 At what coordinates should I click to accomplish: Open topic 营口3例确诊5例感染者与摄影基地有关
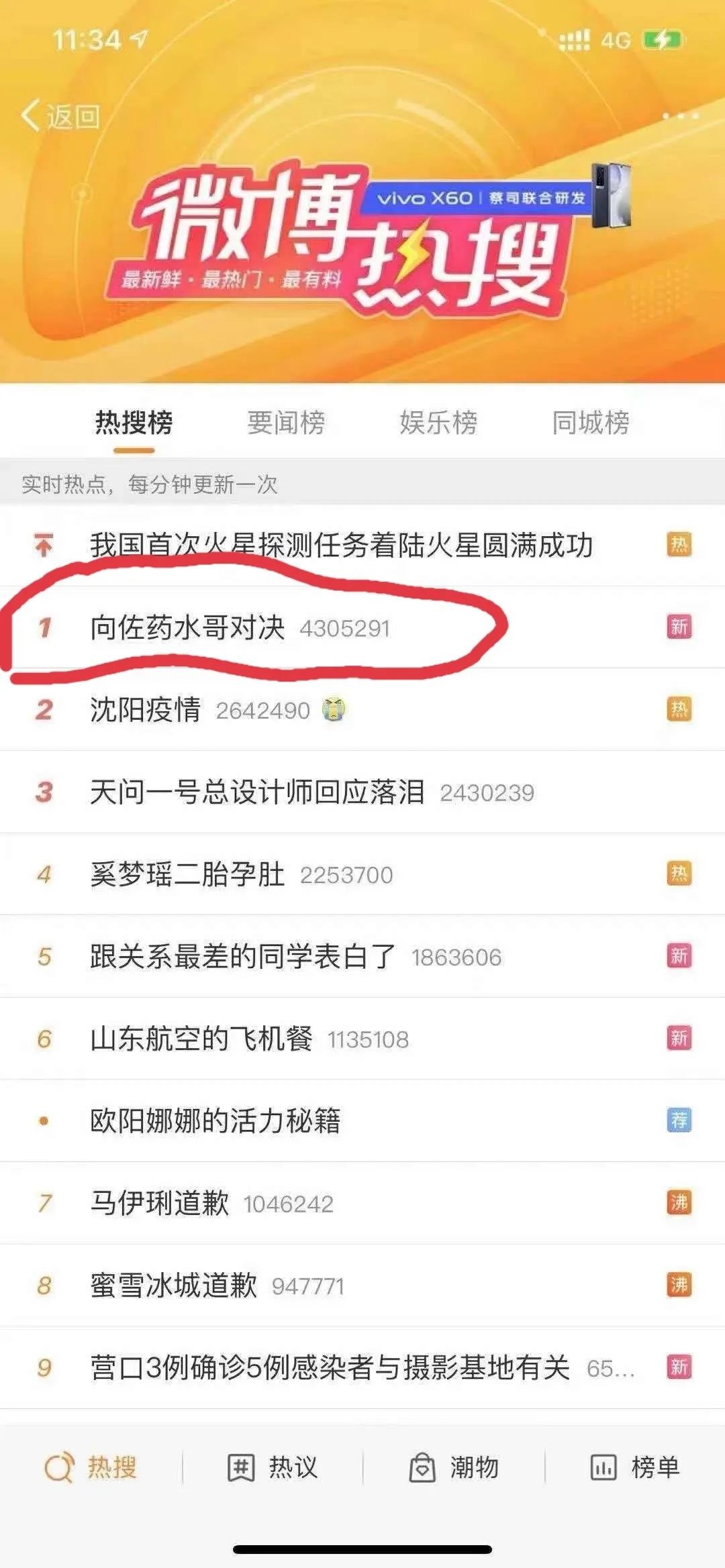click(x=330, y=1368)
